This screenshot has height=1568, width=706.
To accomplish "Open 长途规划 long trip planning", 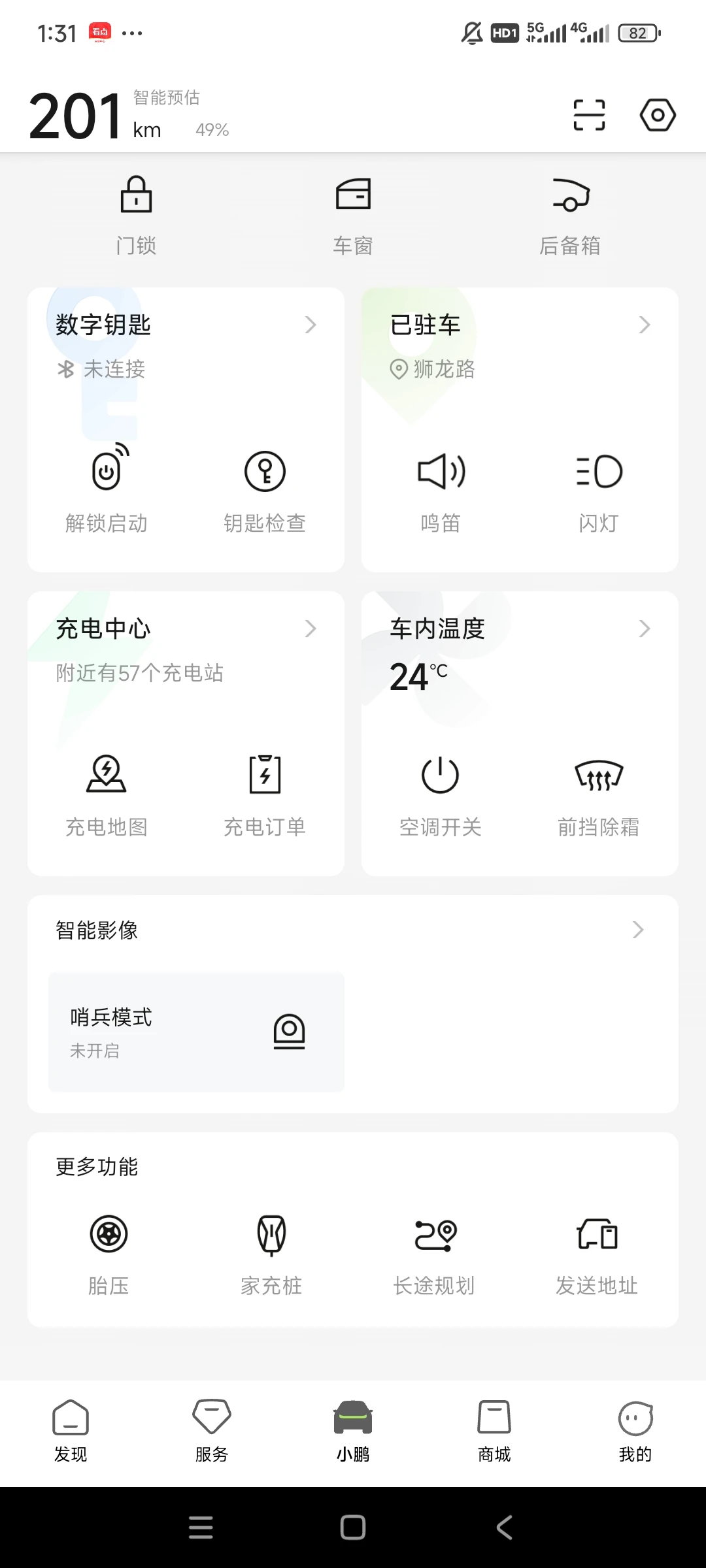I will pyautogui.click(x=434, y=1254).
